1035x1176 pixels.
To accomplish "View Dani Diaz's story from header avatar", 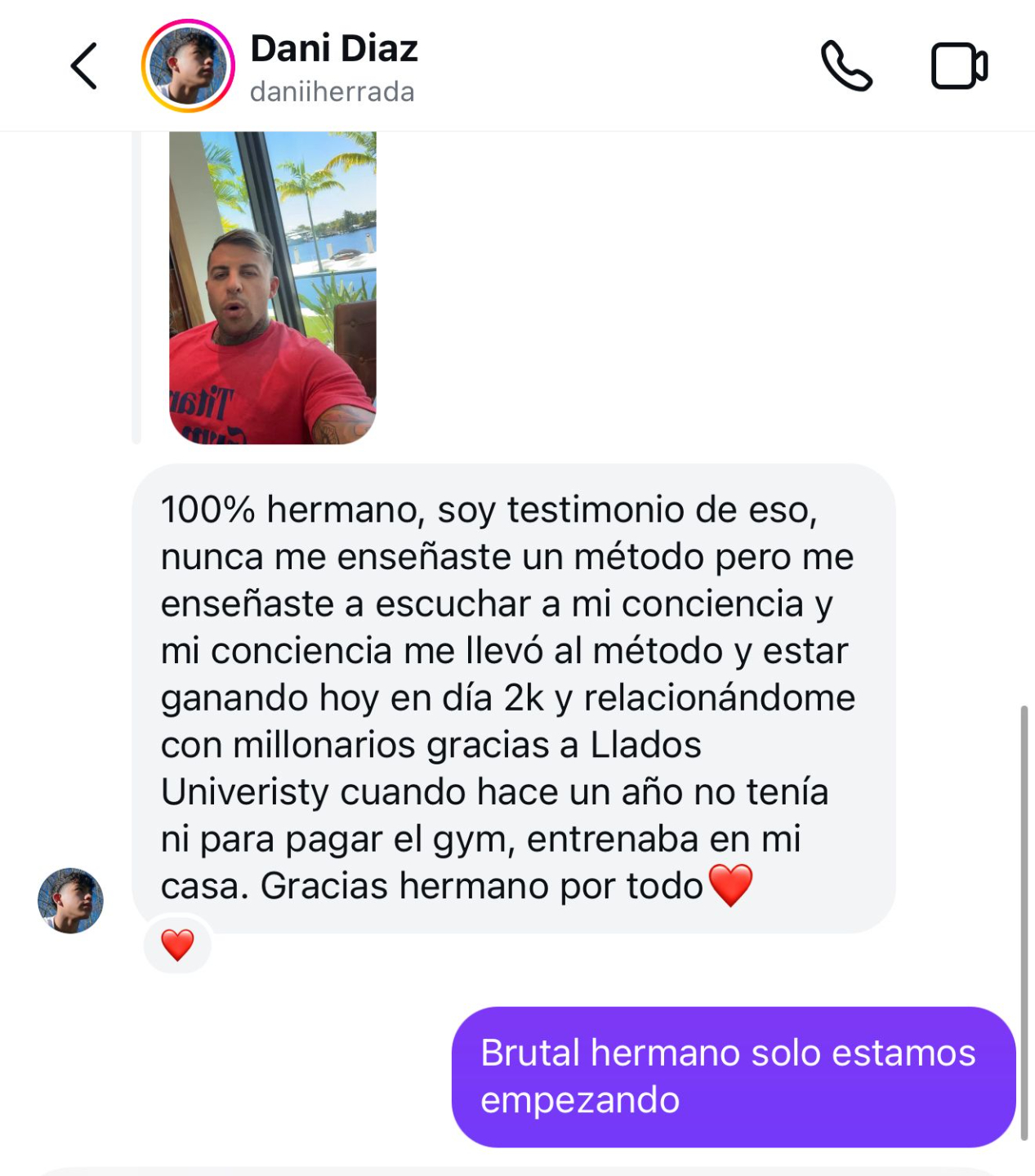I will coord(188,66).
